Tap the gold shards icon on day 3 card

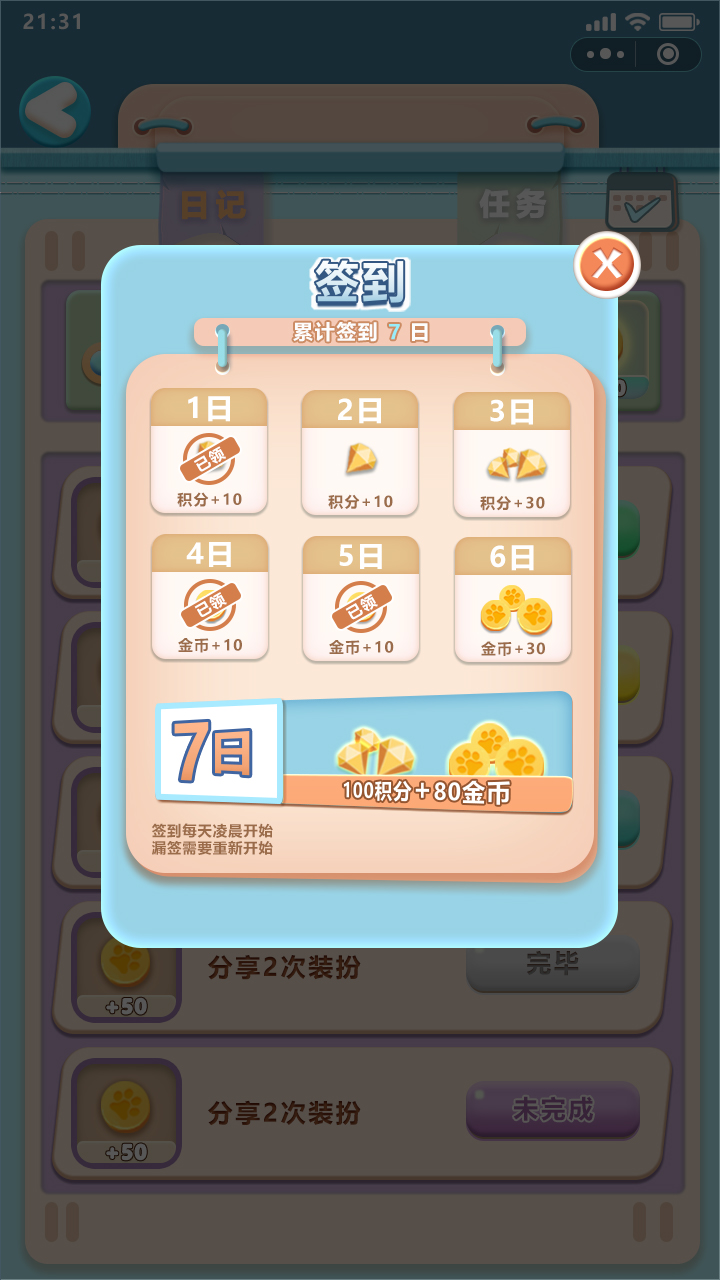(x=513, y=460)
